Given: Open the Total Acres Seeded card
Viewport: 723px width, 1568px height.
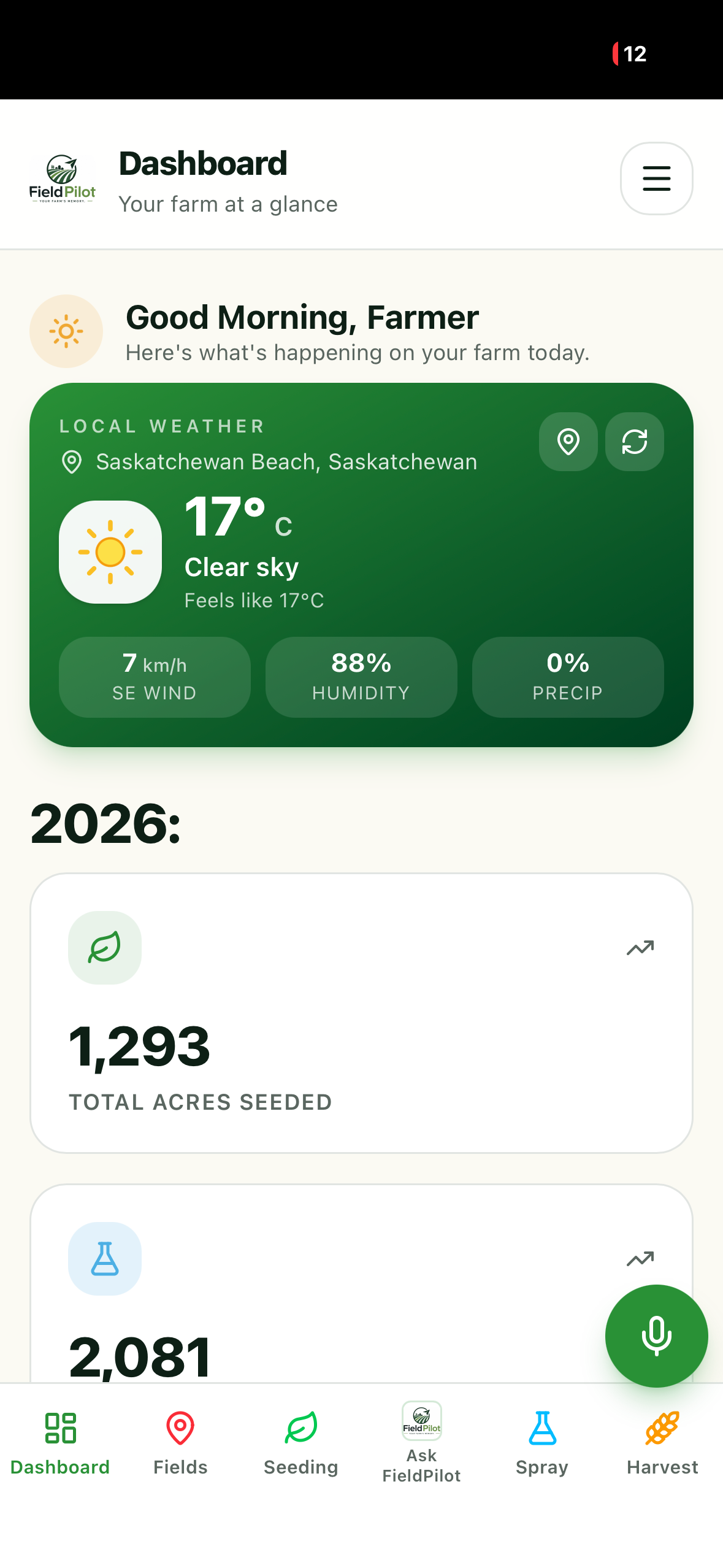Looking at the screenshot, I should (361, 1013).
